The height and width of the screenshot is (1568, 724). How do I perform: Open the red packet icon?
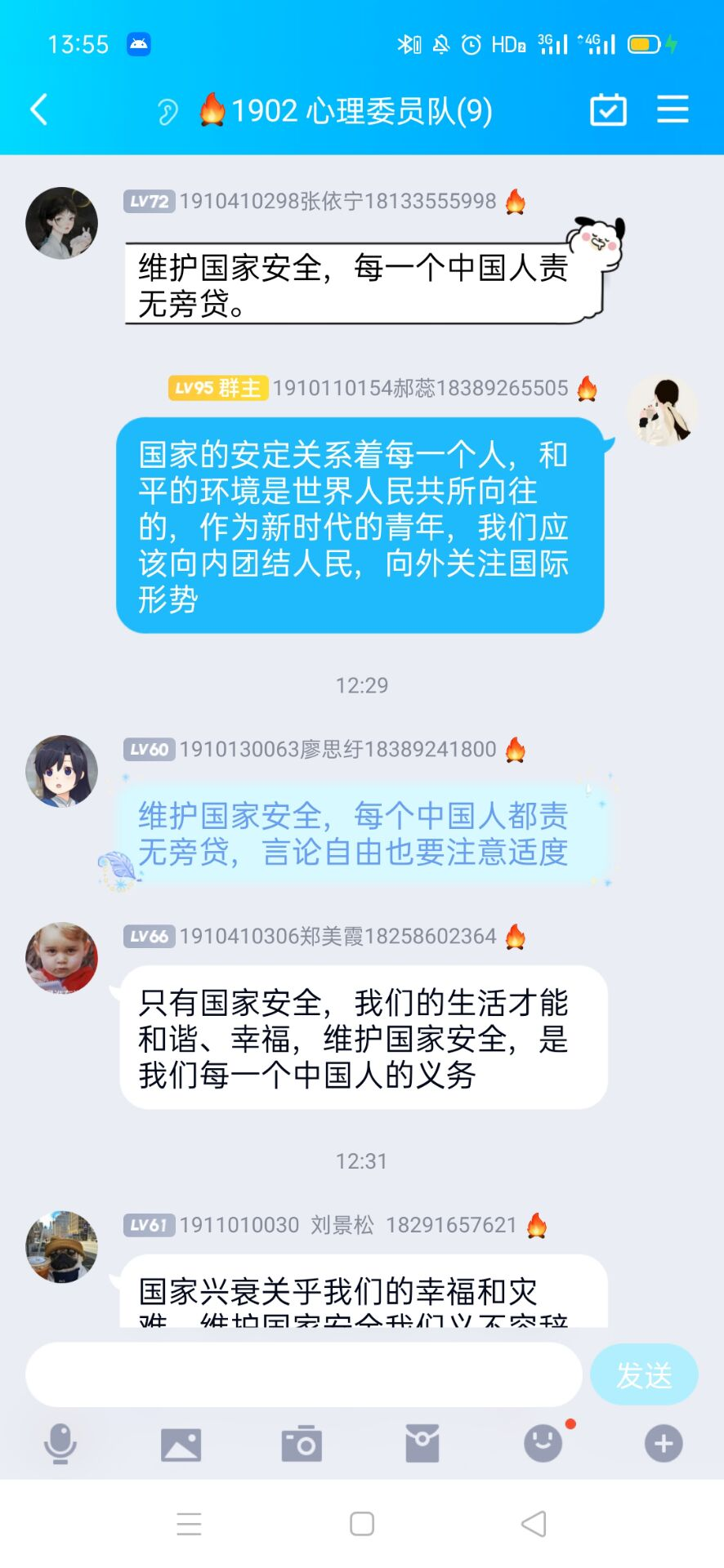(x=422, y=1444)
